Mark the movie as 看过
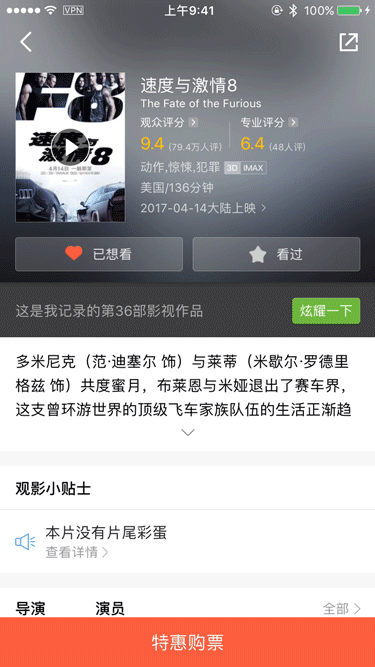 [x=276, y=254]
